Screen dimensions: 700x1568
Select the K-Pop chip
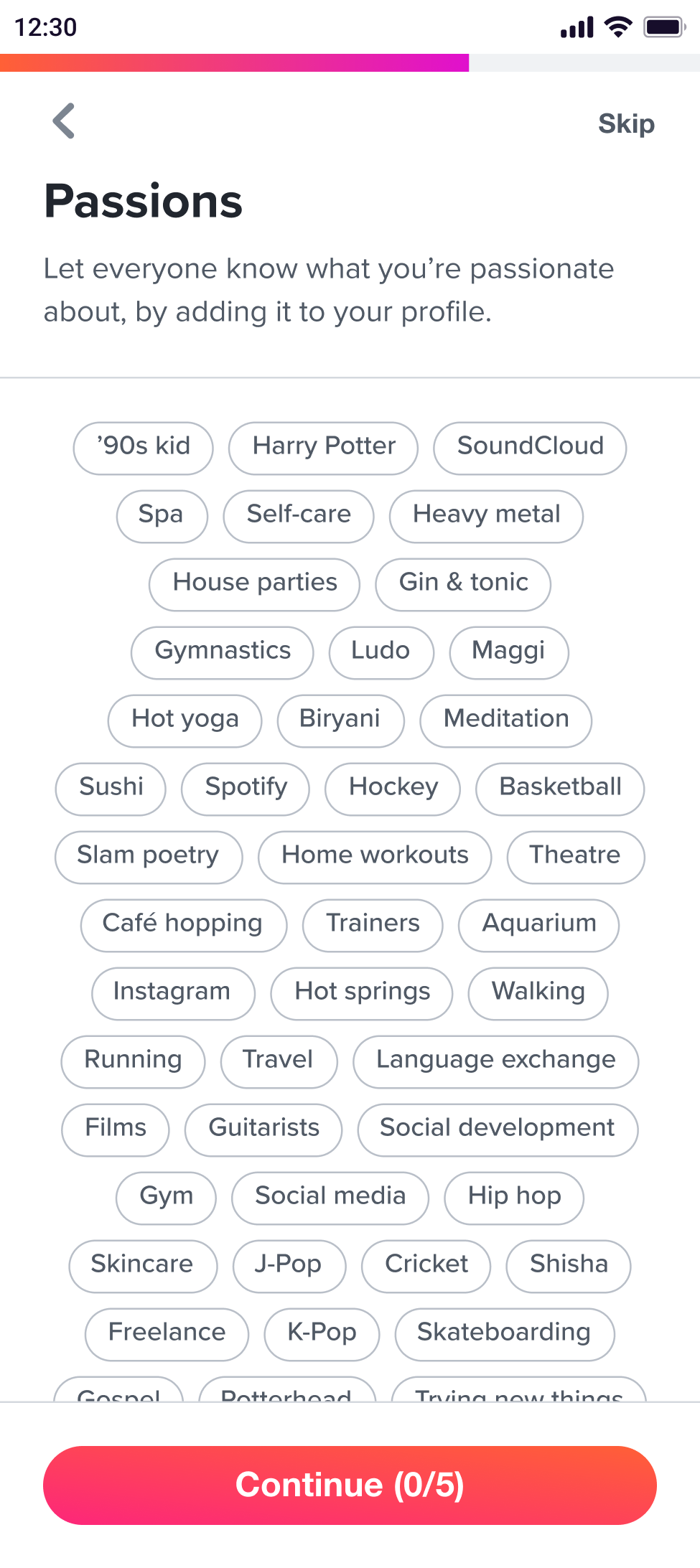coord(322,1333)
